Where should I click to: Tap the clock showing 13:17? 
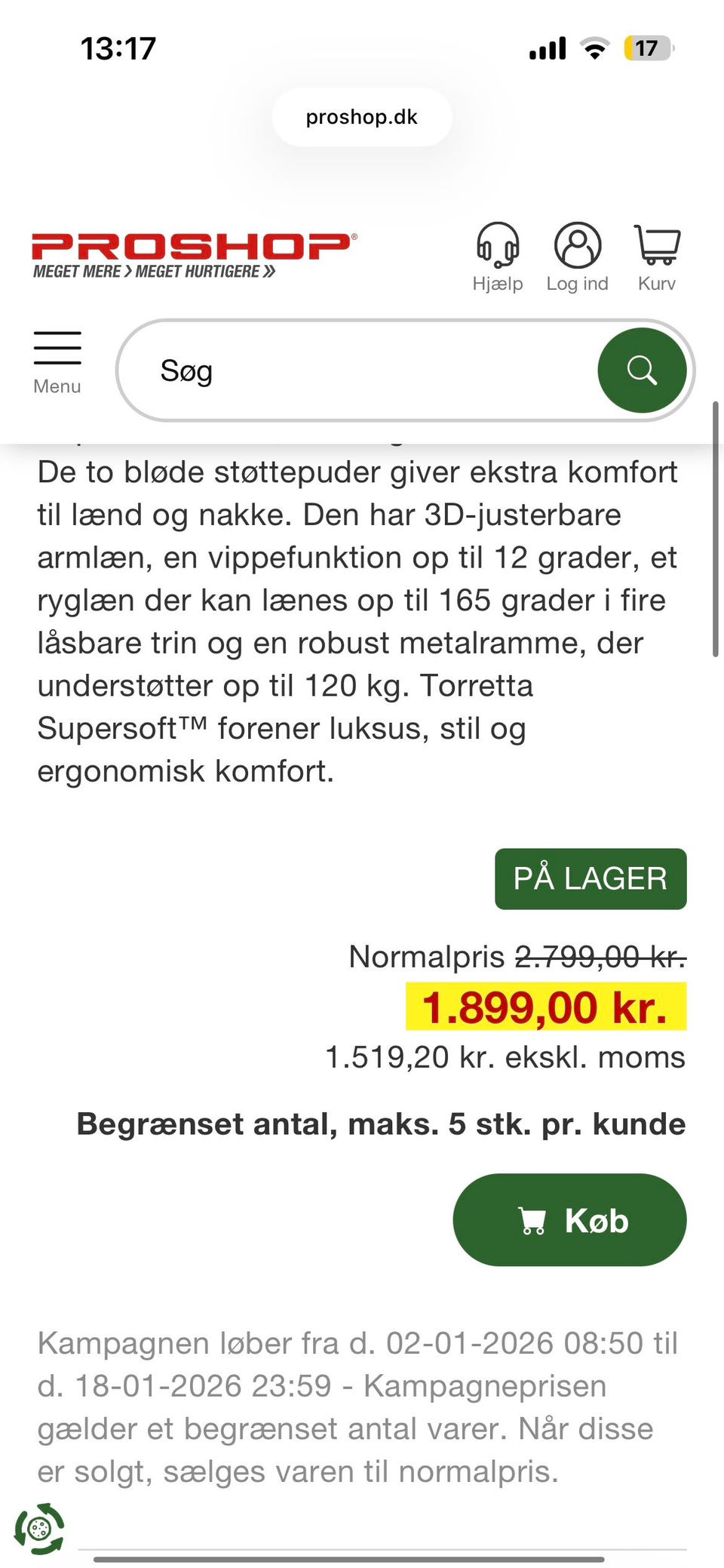pyautogui.click(x=117, y=48)
